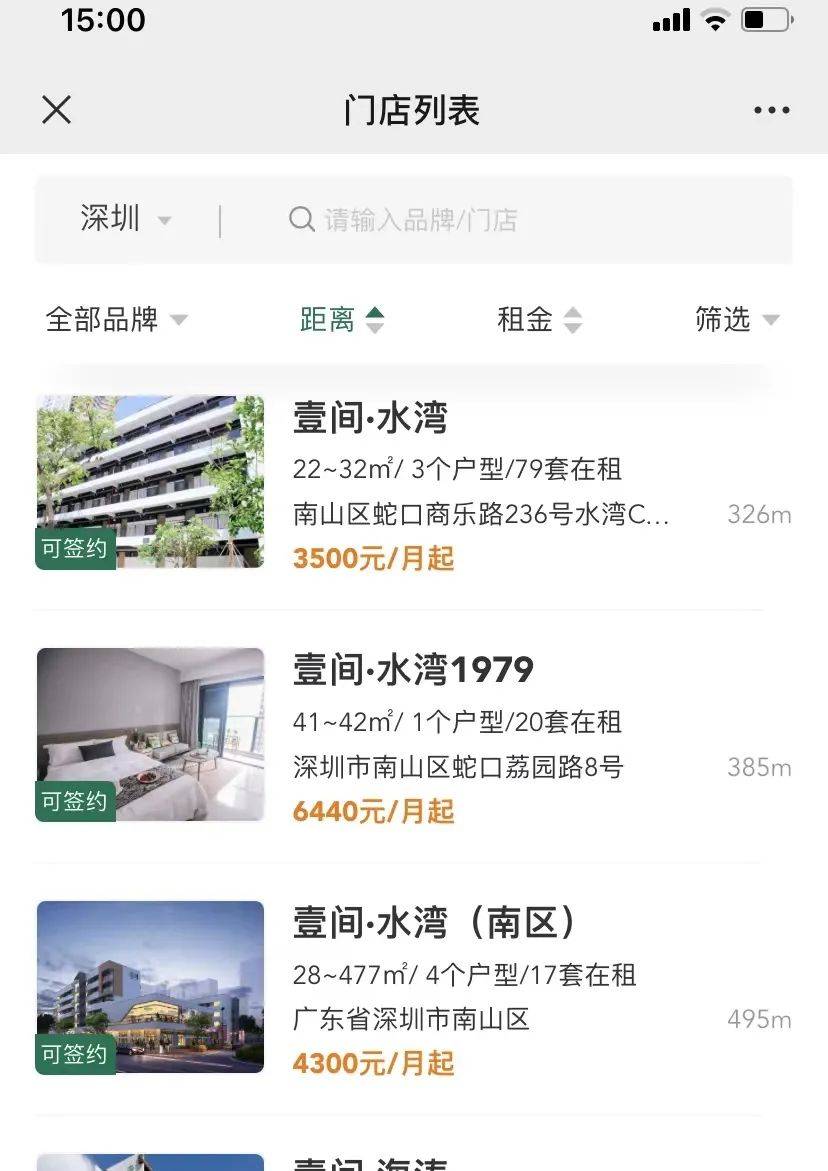The width and height of the screenshot is (828, 1171).
Task: Expand the 深圳 city dropdown
Action: [x=125, y=219]
